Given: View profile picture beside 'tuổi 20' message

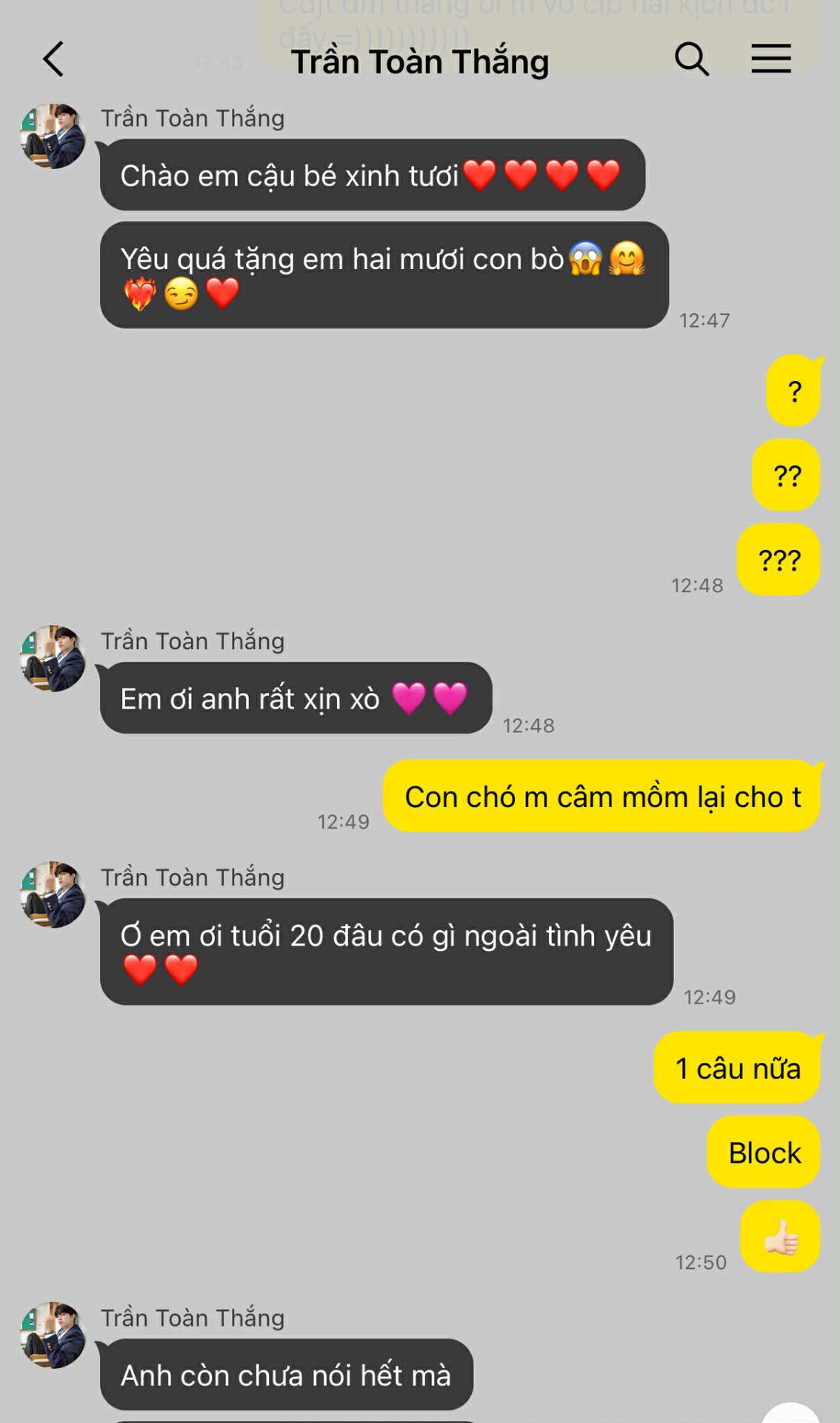Looking at the screenshot, I should click(x=53, y=895).
